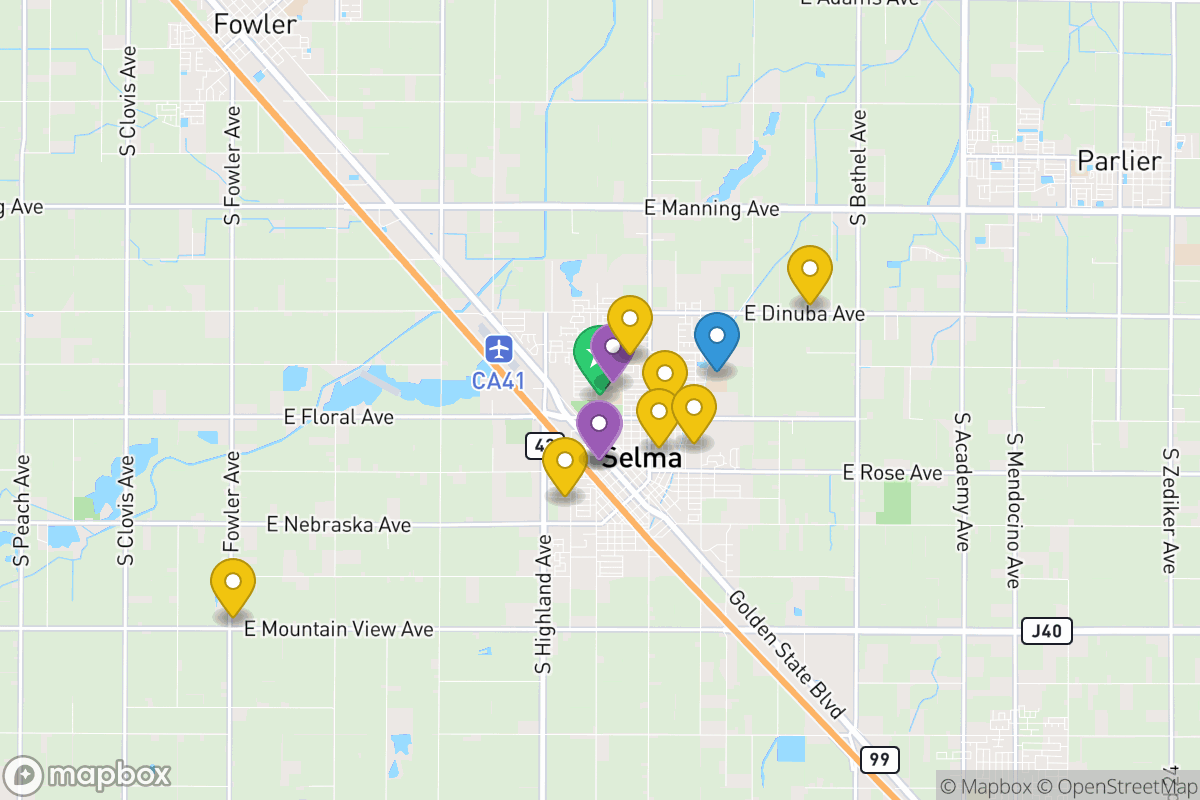The width and height of the screenshot is (1200, 800).
Task: Open the yellow pin beside S Highland Ave
Action: (x=565, y=463)
